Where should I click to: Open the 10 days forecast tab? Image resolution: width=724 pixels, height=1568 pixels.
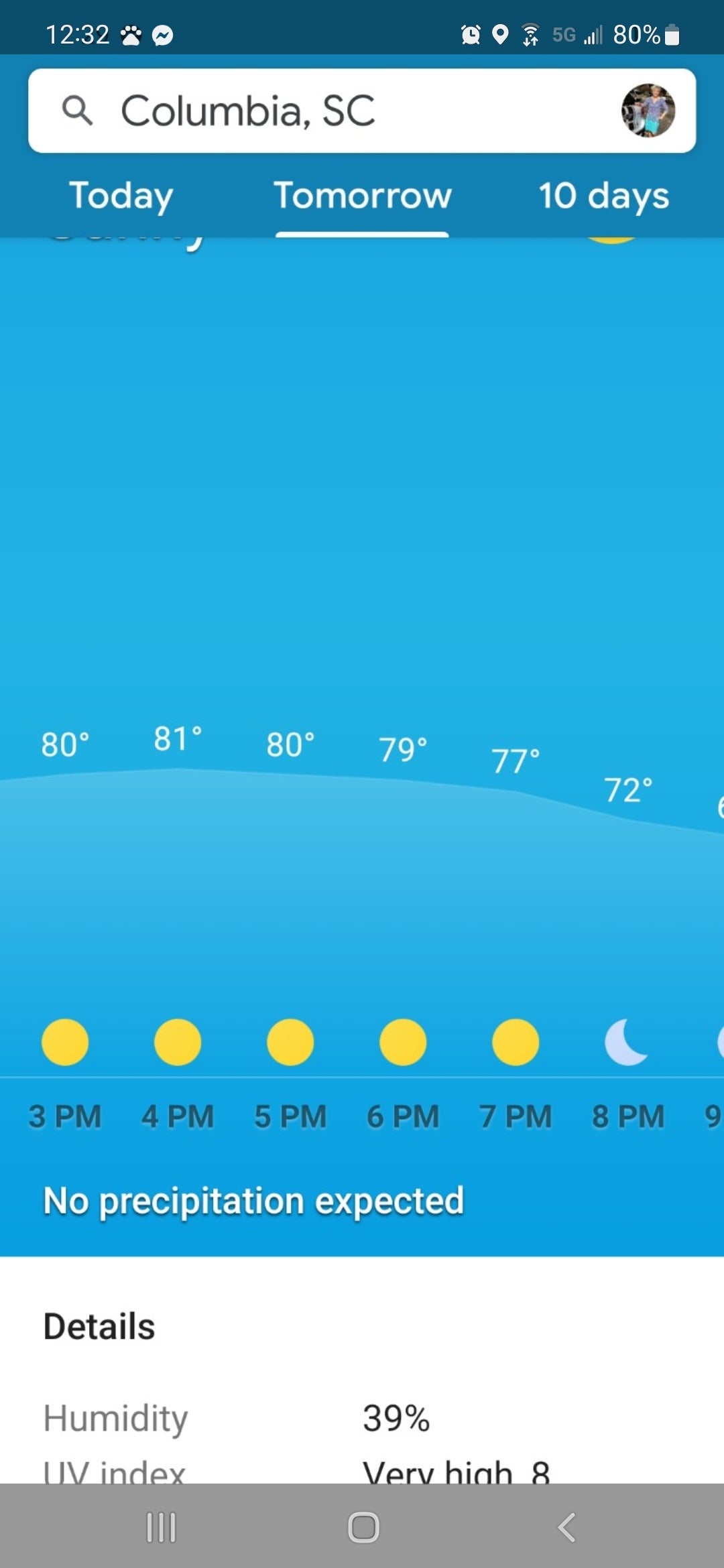(x=603, y=196)
